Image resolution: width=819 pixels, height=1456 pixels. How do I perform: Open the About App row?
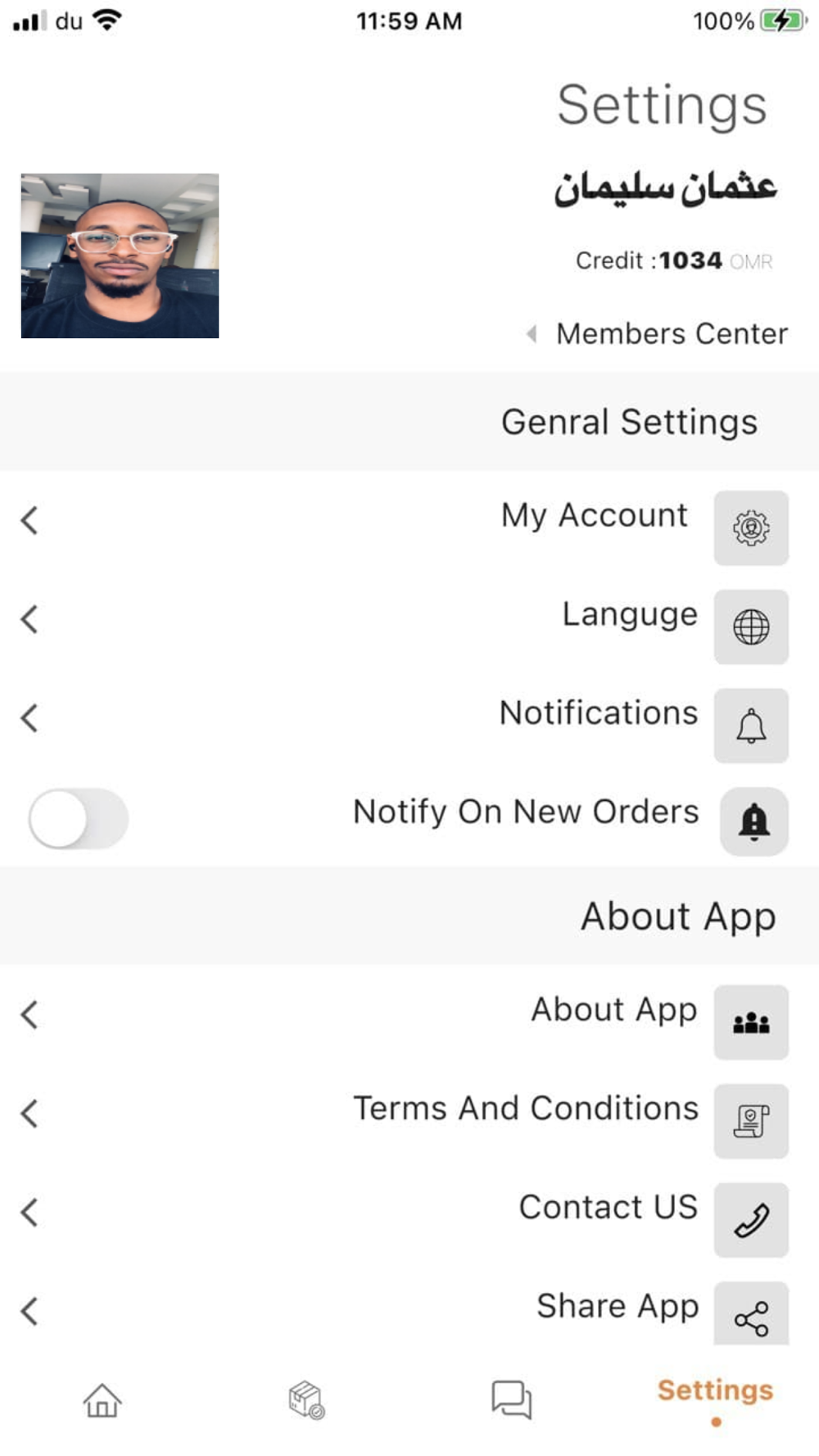409,1015
